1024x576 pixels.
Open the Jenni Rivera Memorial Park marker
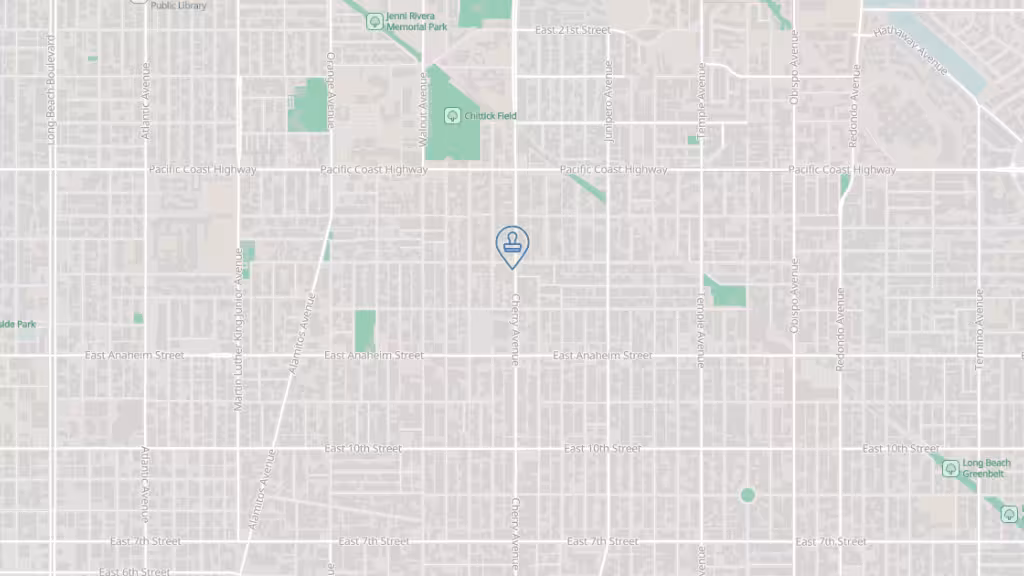coord(375,20)
